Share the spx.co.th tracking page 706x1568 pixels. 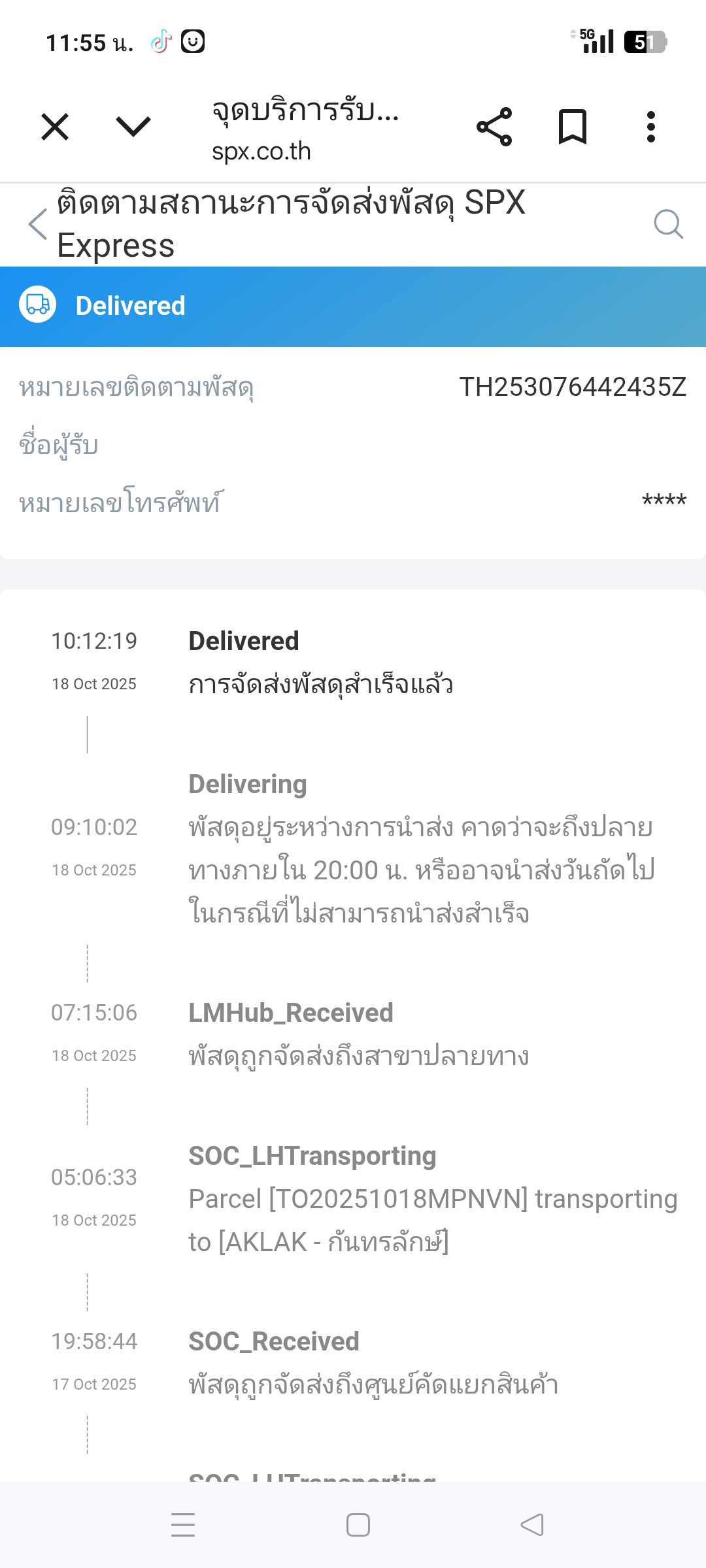494,127
